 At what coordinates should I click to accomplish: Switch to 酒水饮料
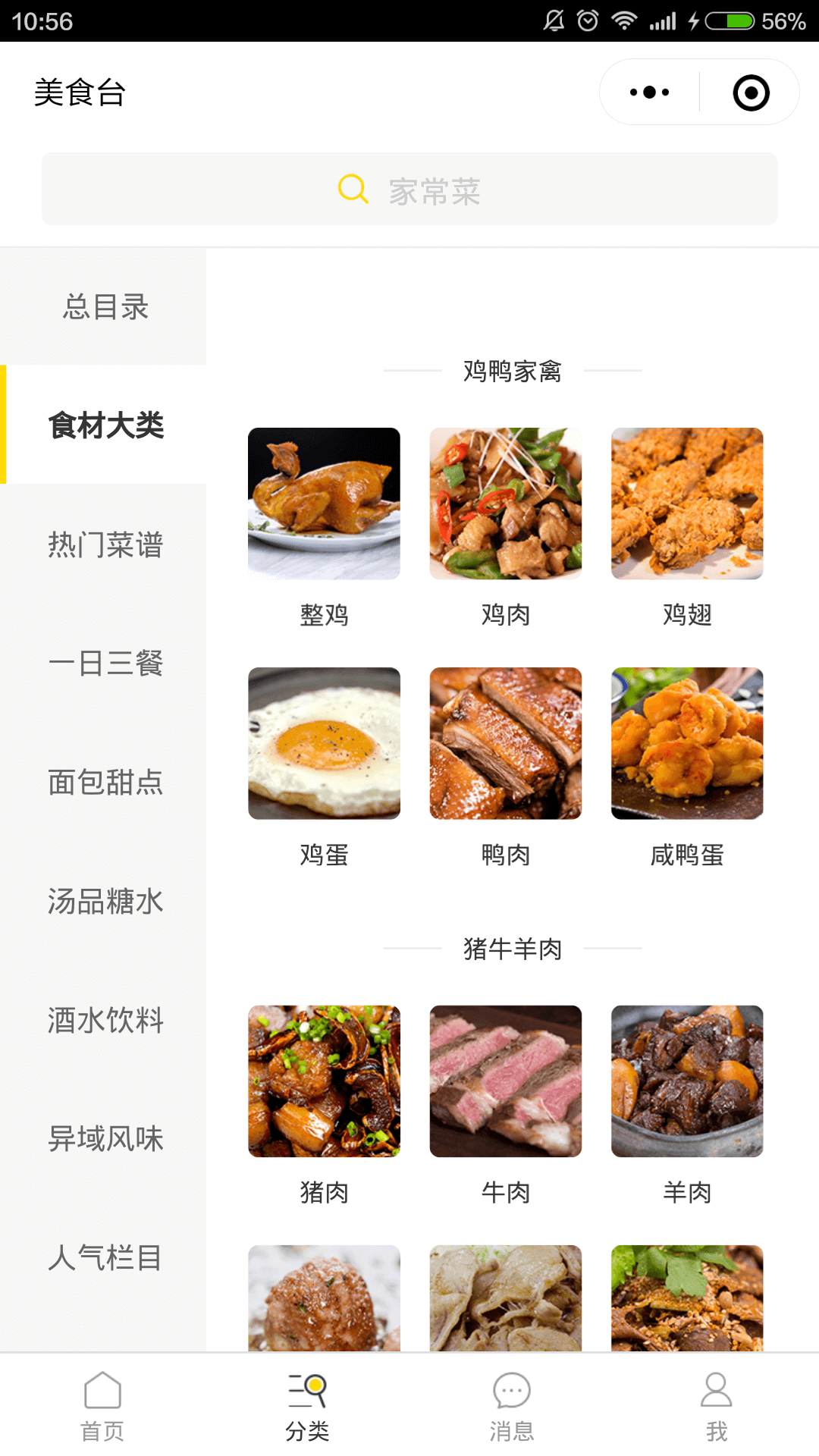coord(105,1020)
